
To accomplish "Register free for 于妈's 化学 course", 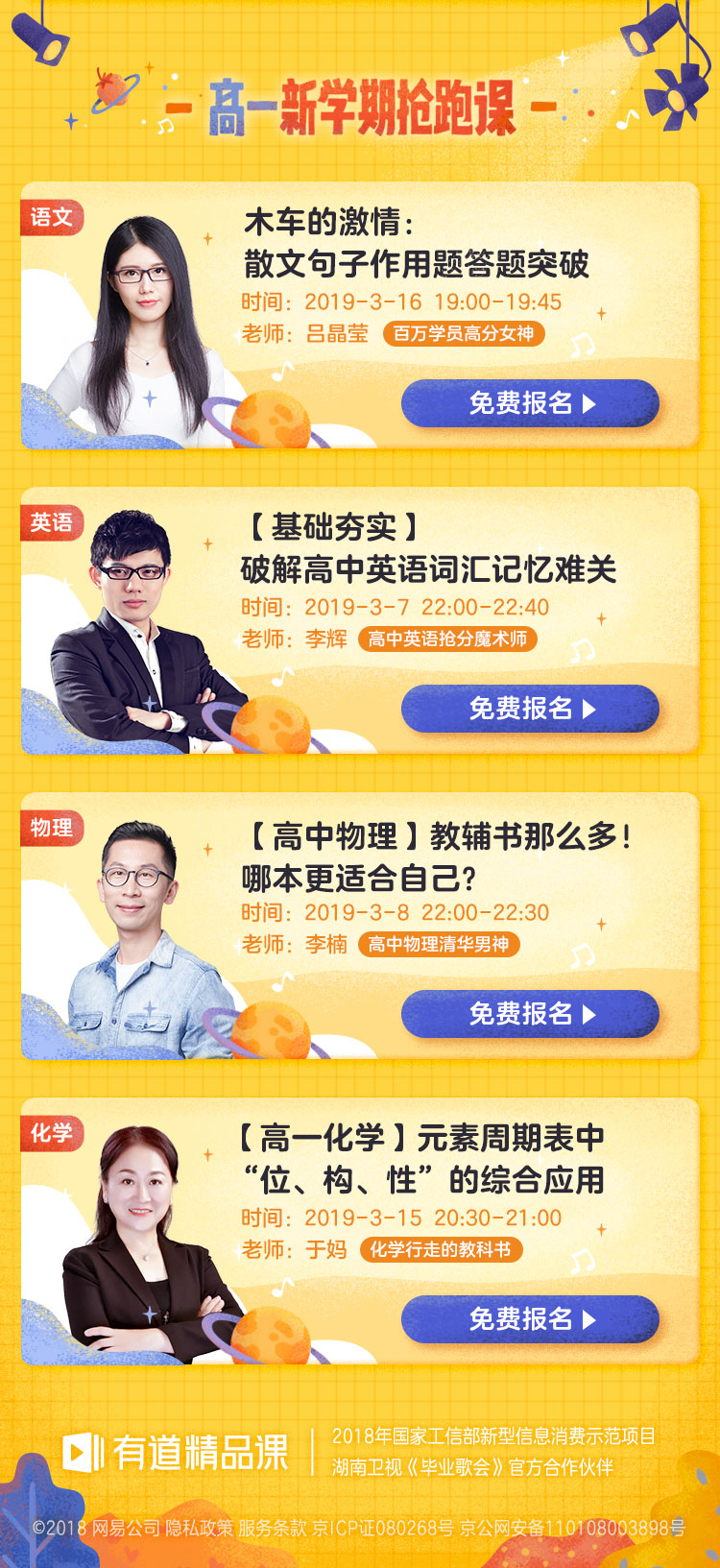I will 530,1319.
